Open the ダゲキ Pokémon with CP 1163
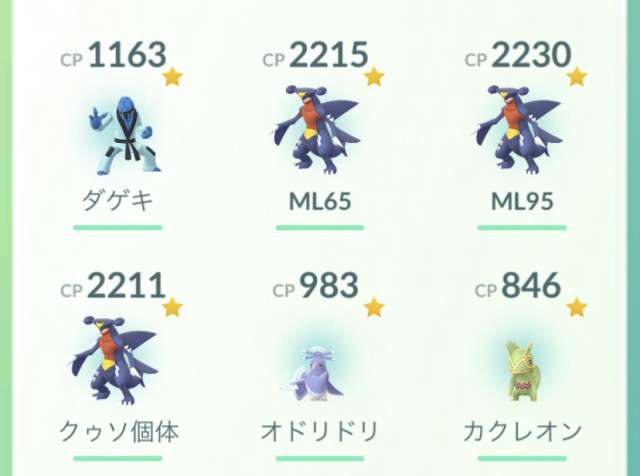Screen dimensions: 640x476 tap(118, 135)
